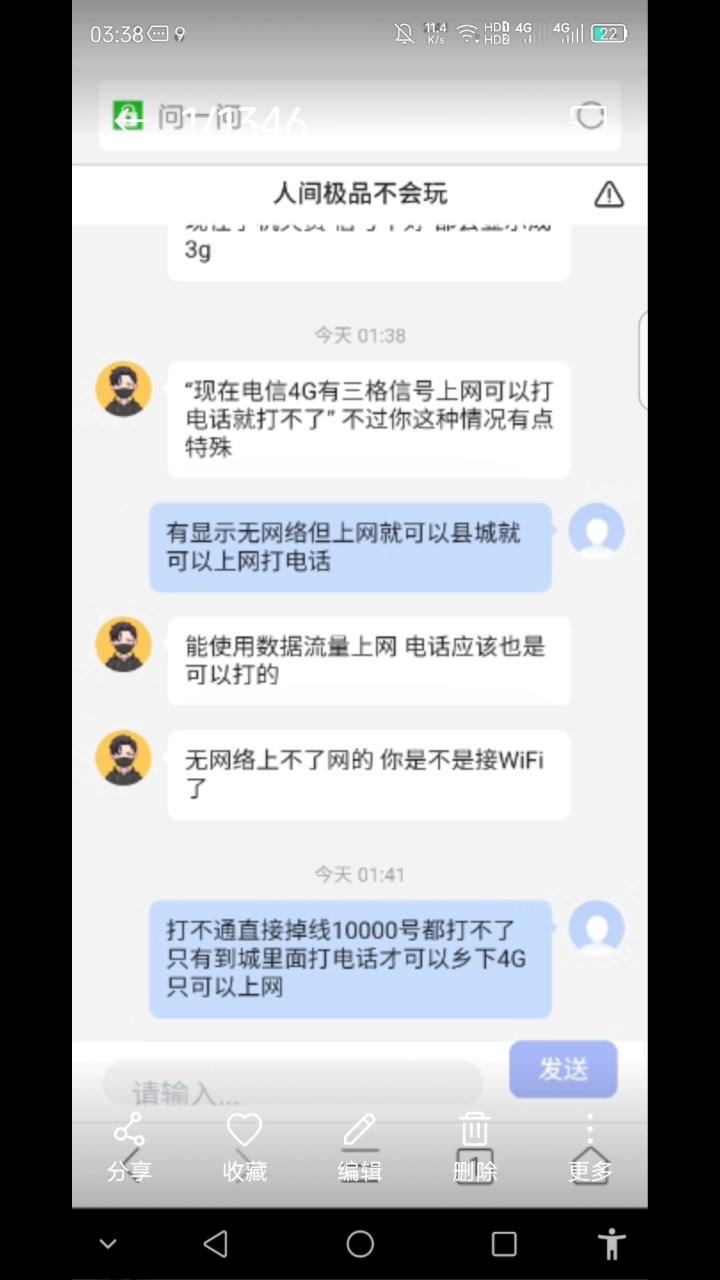This screenshot has height=1280, width=720.
Task: Tap the battery indicator in status bar
Action: pyautogui.click(x=608, y=33)
